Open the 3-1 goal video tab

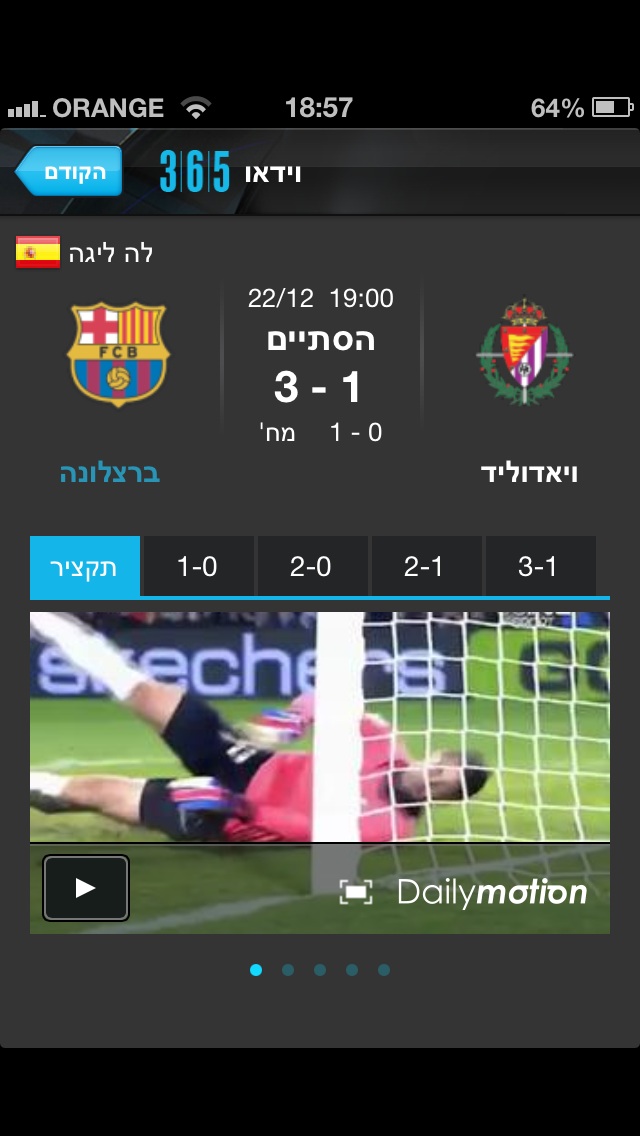(539, 567)
